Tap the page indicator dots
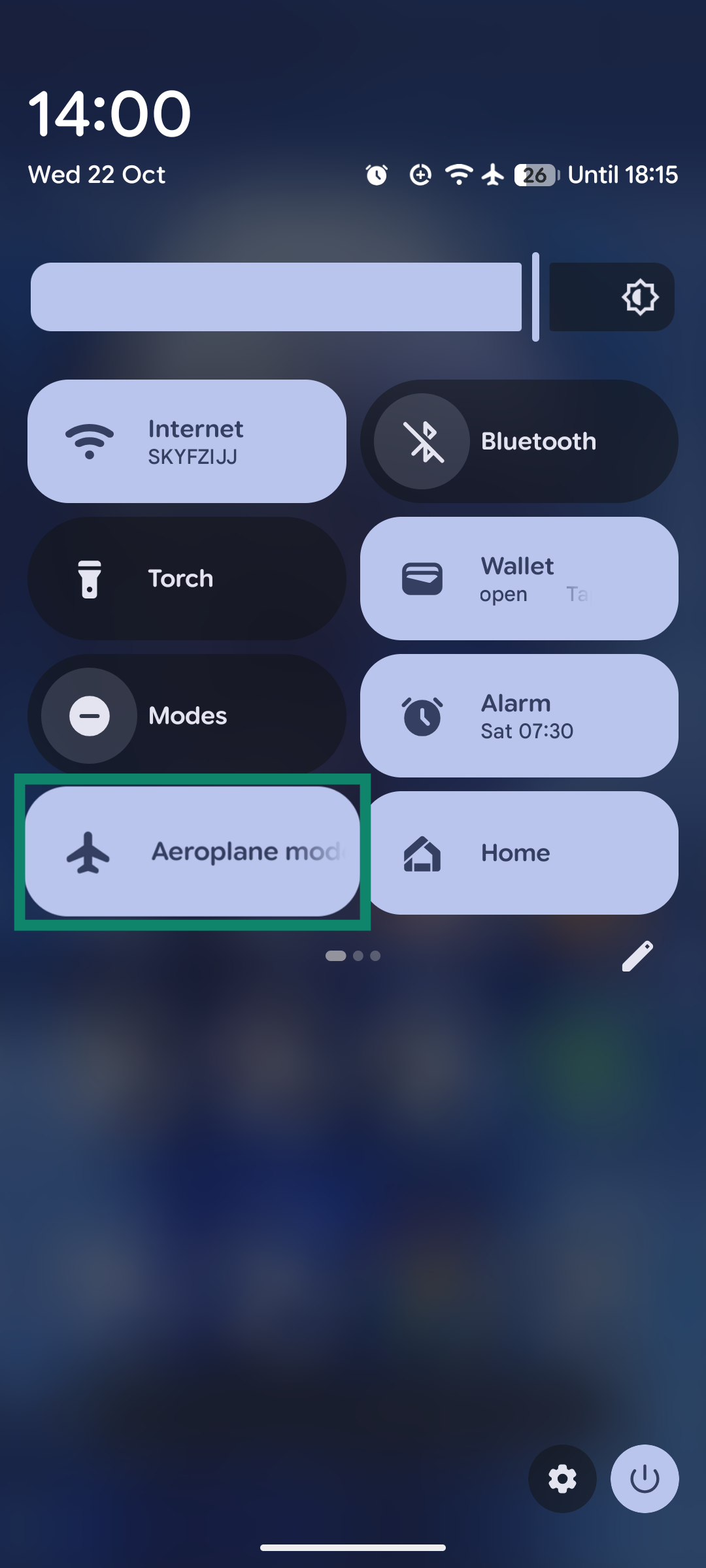The width and height of the screenshot is (706, 1568). (353, 956)
